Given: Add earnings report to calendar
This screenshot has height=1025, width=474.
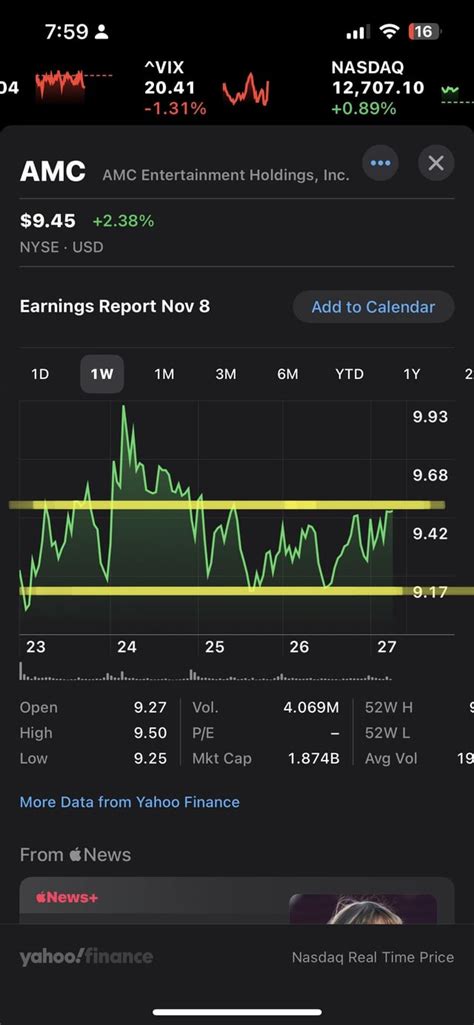Looking at the screenshot, I should 373,307.
